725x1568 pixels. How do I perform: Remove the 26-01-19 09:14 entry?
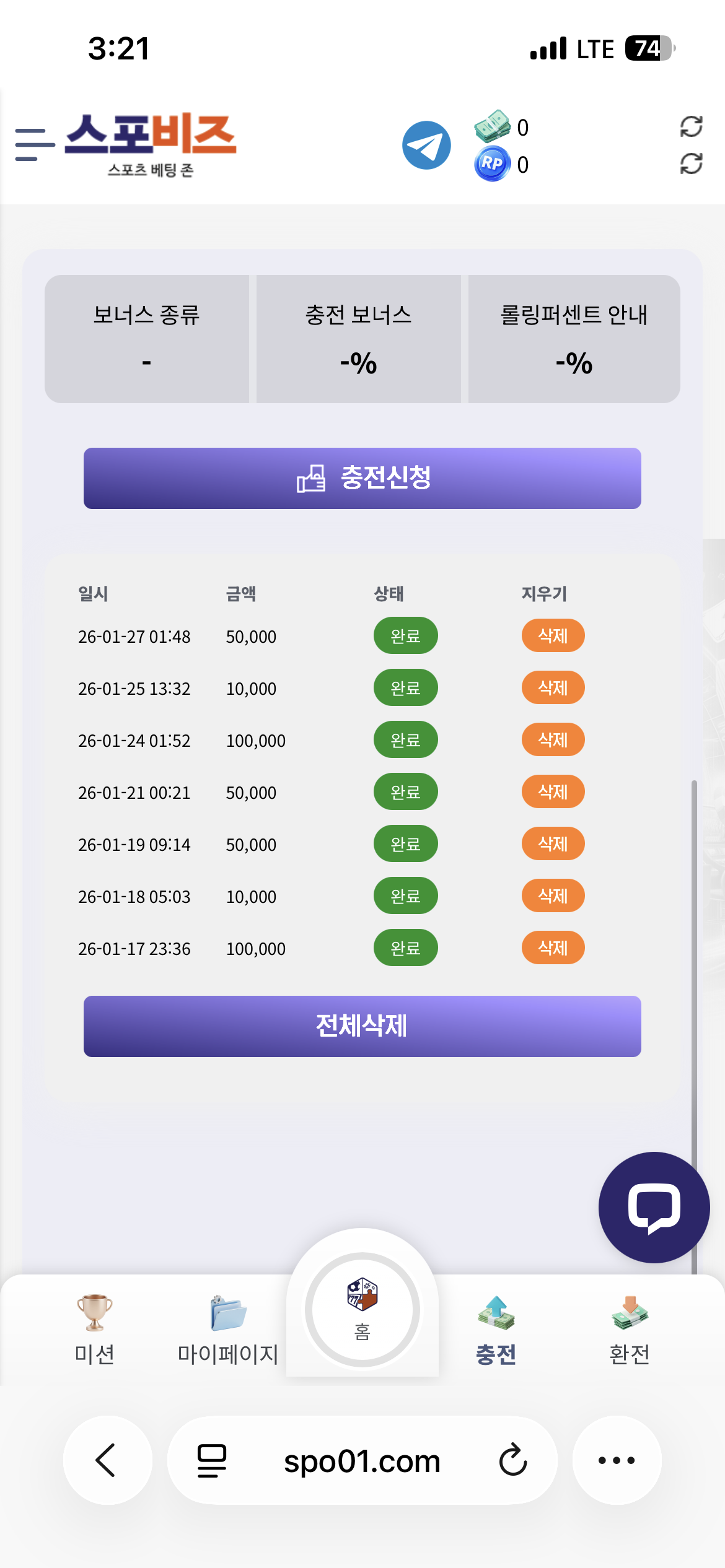coord(553,843)
